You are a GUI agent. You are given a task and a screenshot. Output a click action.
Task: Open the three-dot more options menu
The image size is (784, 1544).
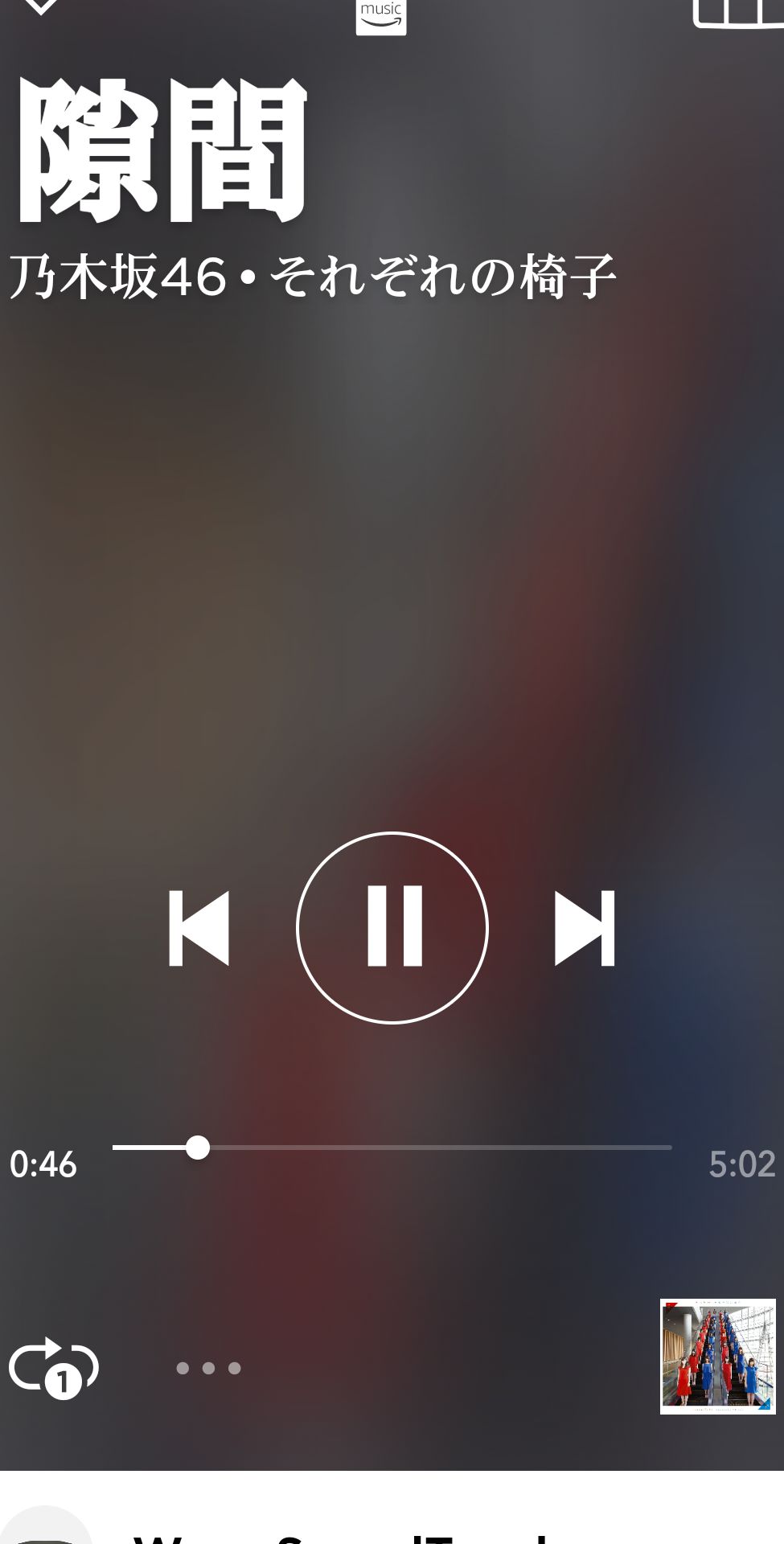208,1368
